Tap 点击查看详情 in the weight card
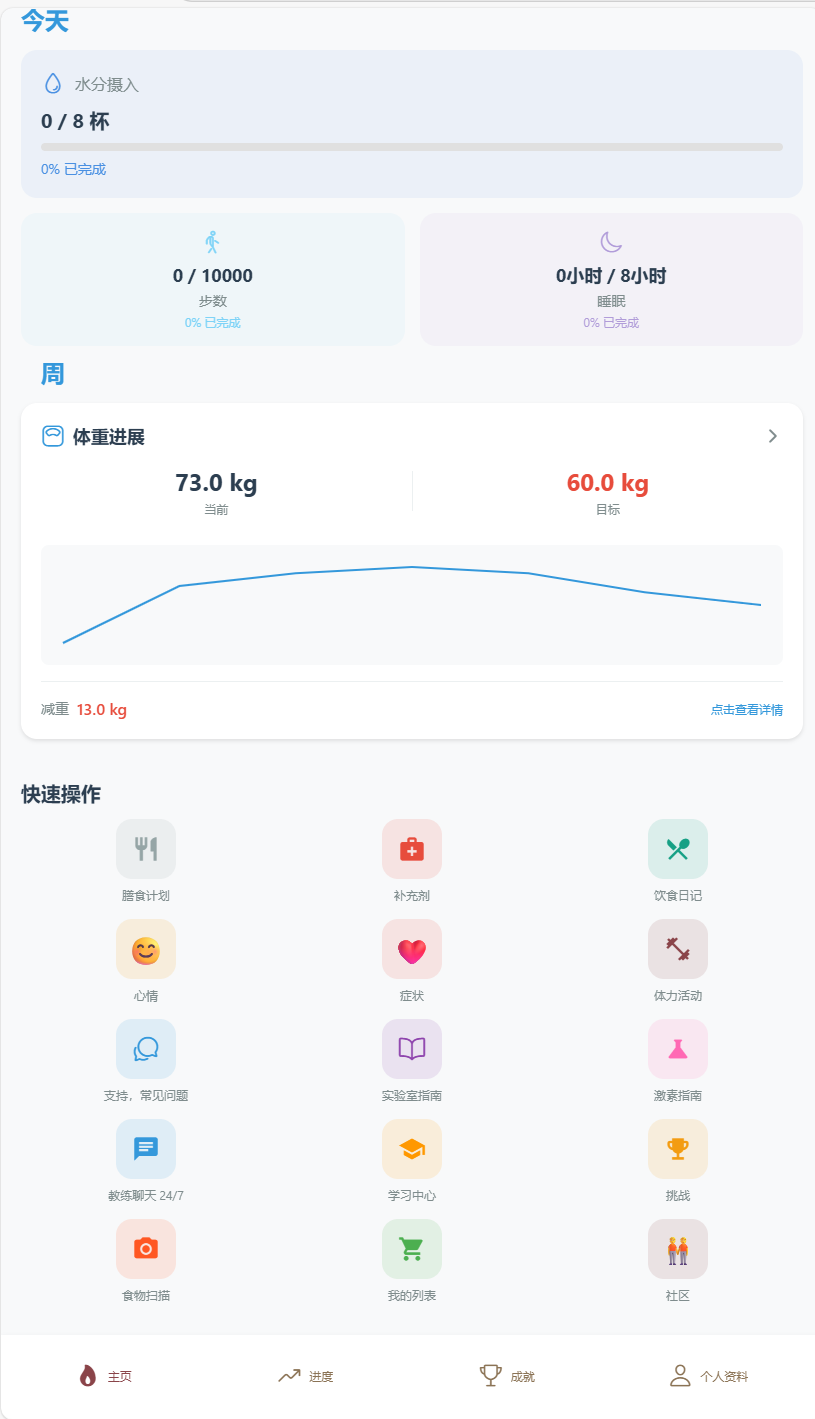This screenshot has width=815, height=1419. pyautogui.click(x=746, y=710)
